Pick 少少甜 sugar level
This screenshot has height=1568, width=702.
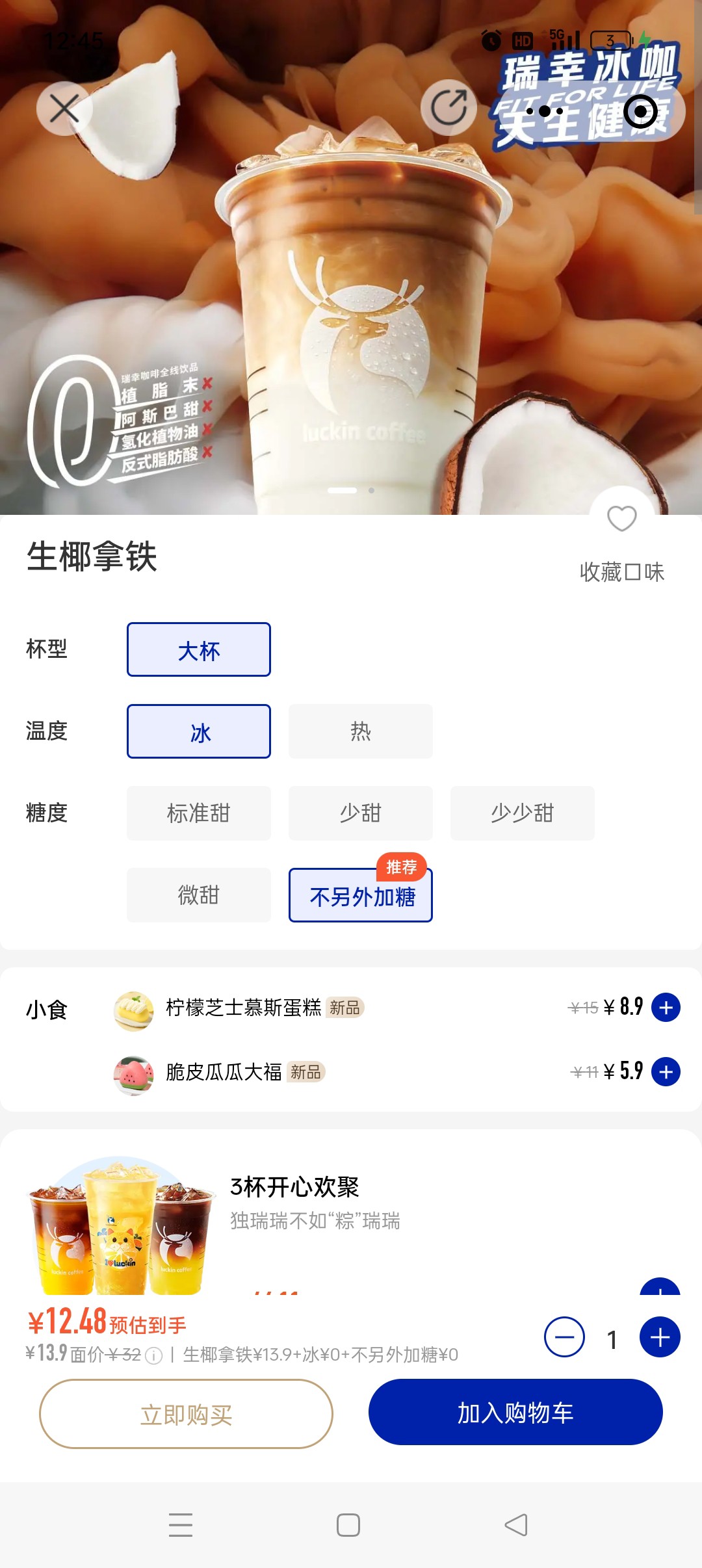[x=523, y=813]
